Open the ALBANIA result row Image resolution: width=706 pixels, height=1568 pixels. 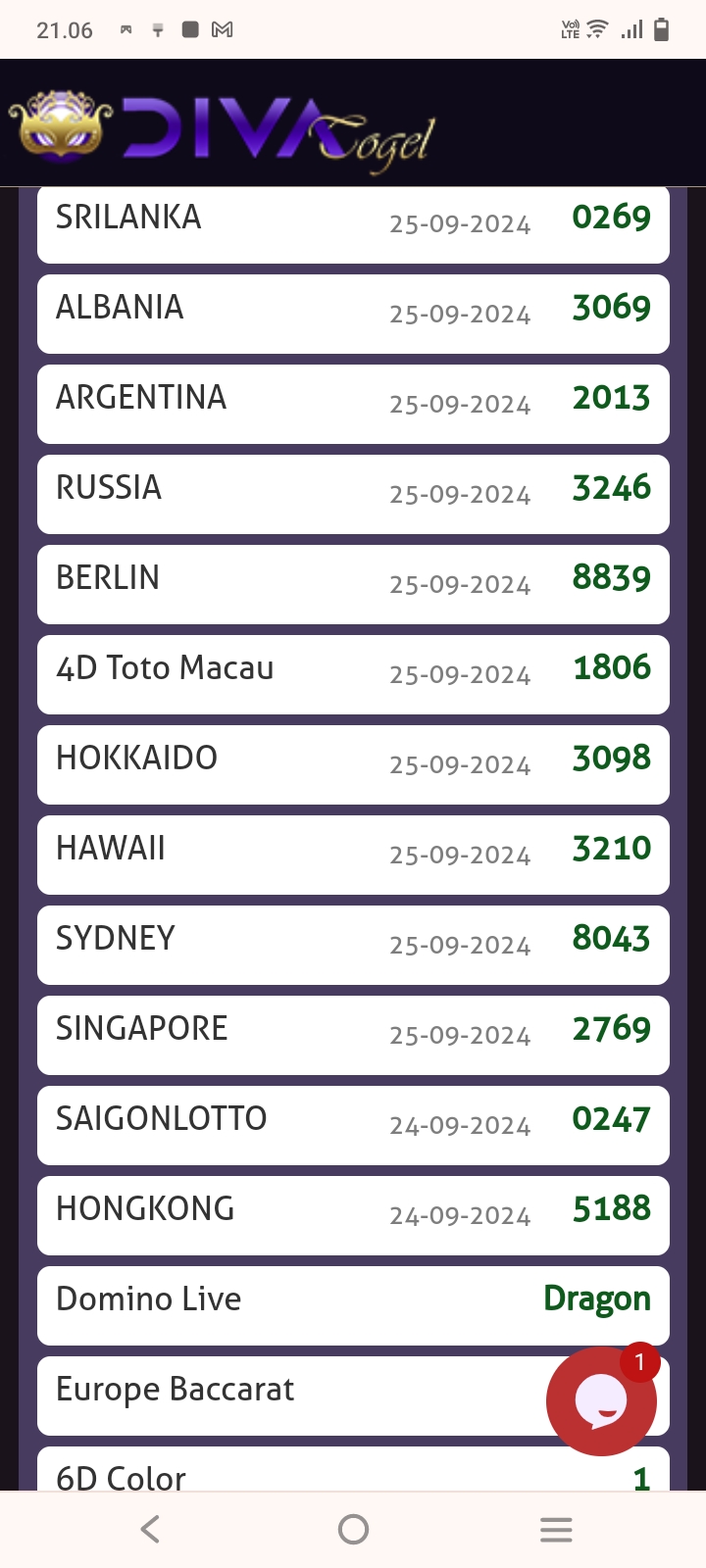[x=353, y=312]
